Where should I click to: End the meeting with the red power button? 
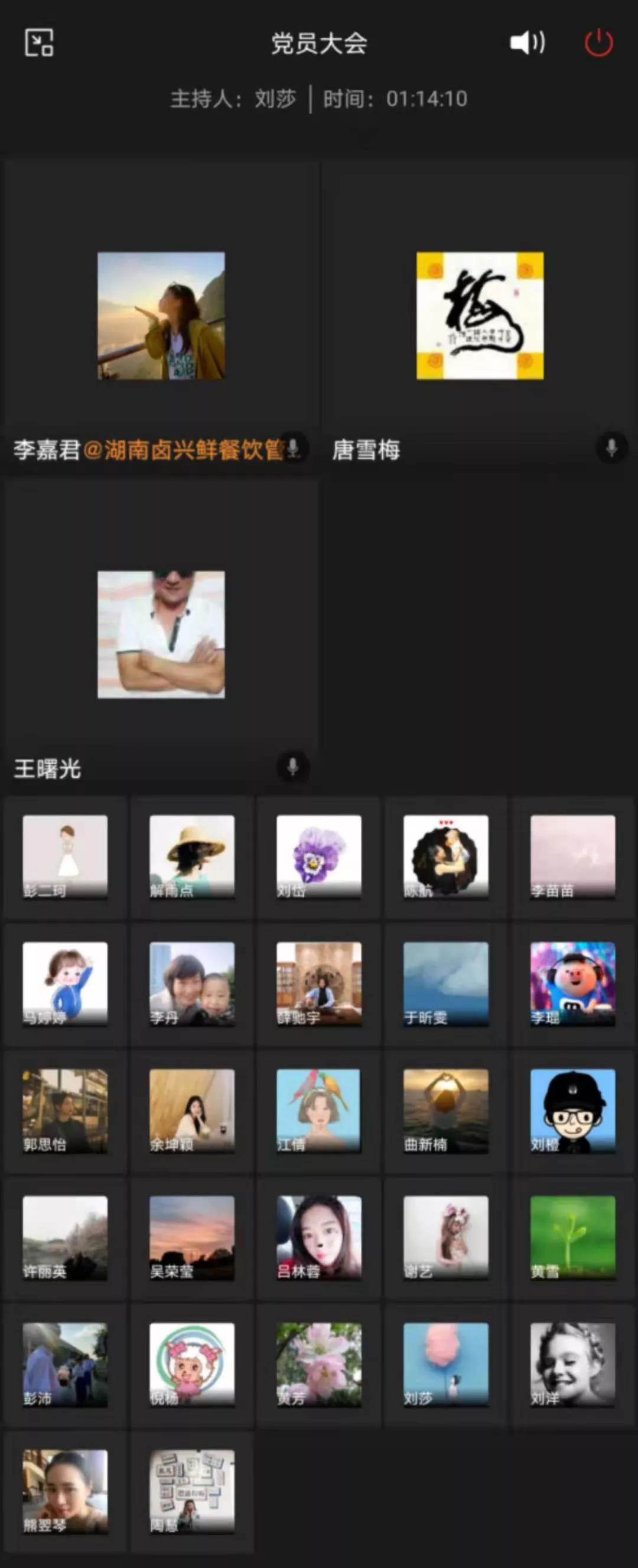point(598,43)
